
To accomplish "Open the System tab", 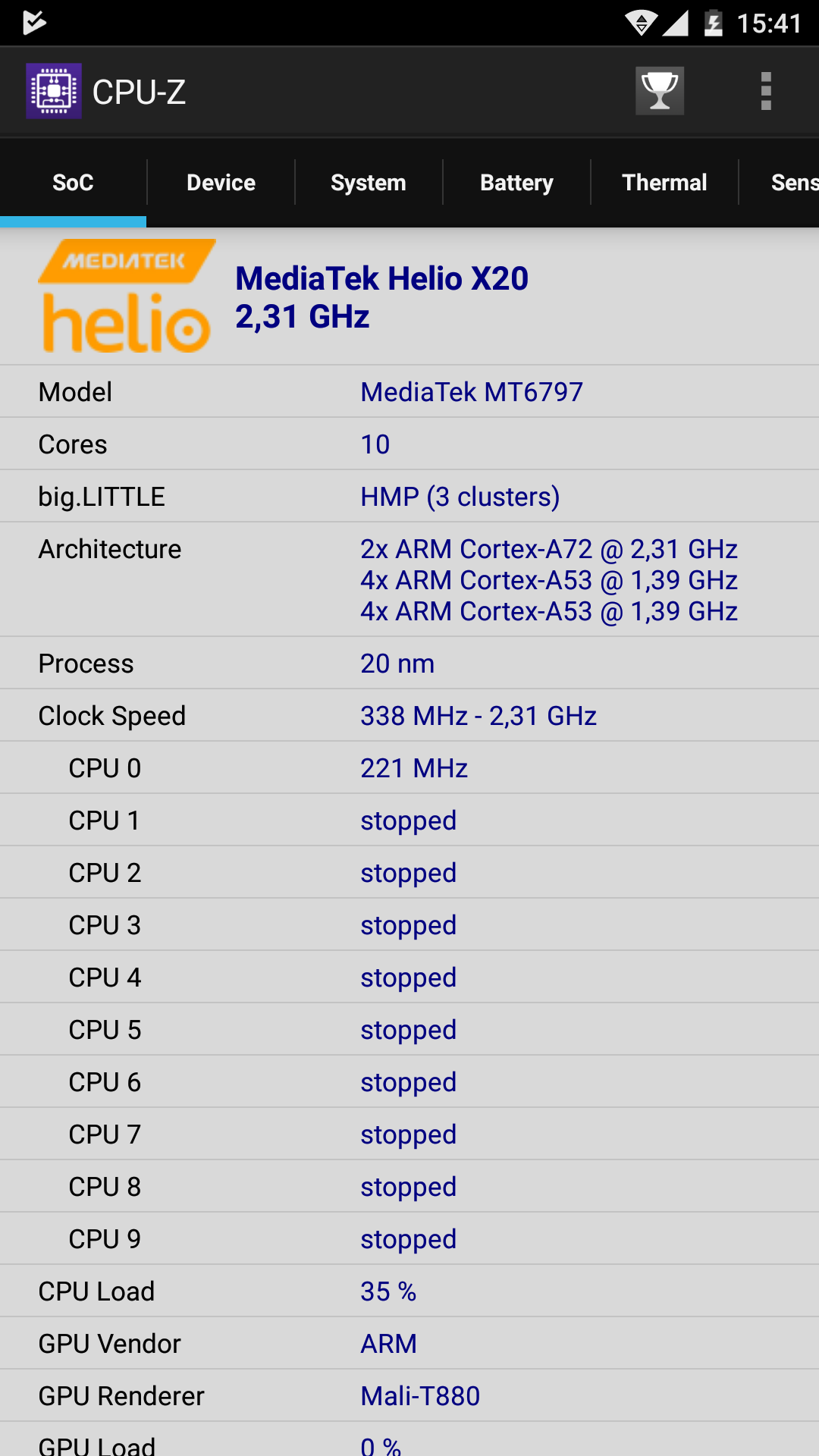I will pos(369,183).
